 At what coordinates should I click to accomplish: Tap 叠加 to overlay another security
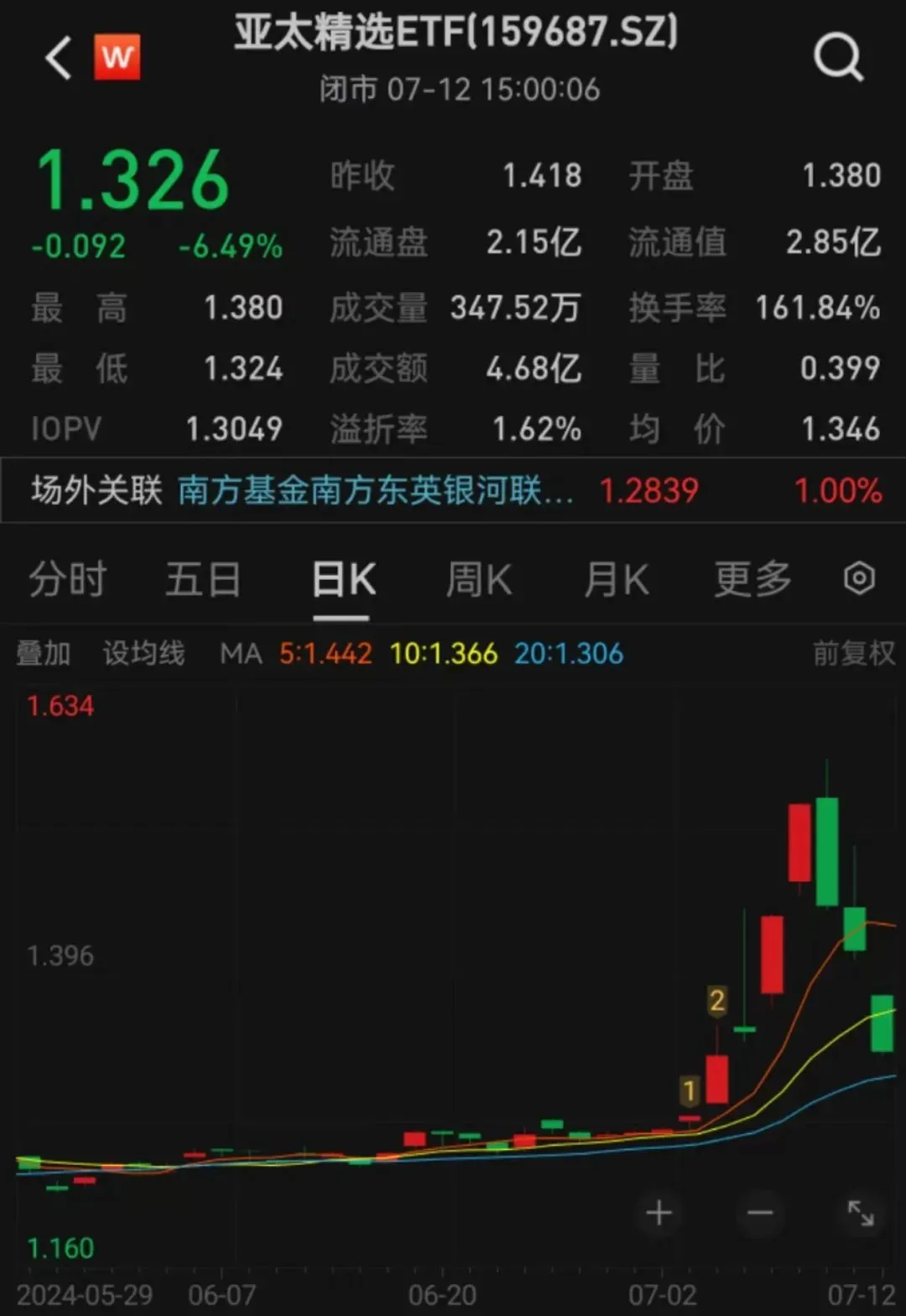tap(44, 653)
